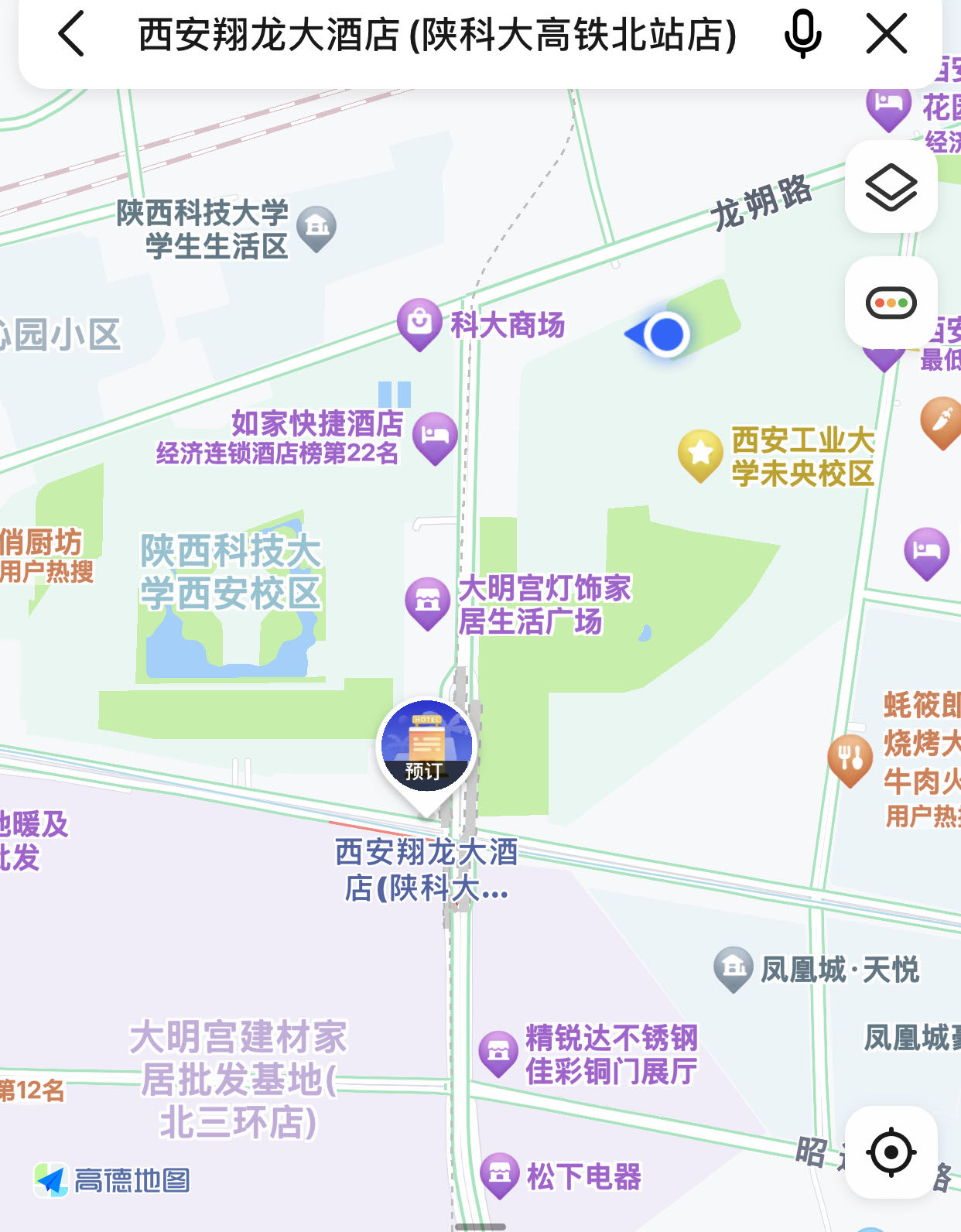Open the 精锐达不锈钢佳彩铜门展厅 marker
Screen dimensions: 961x1232
(x=498, y=1052)
